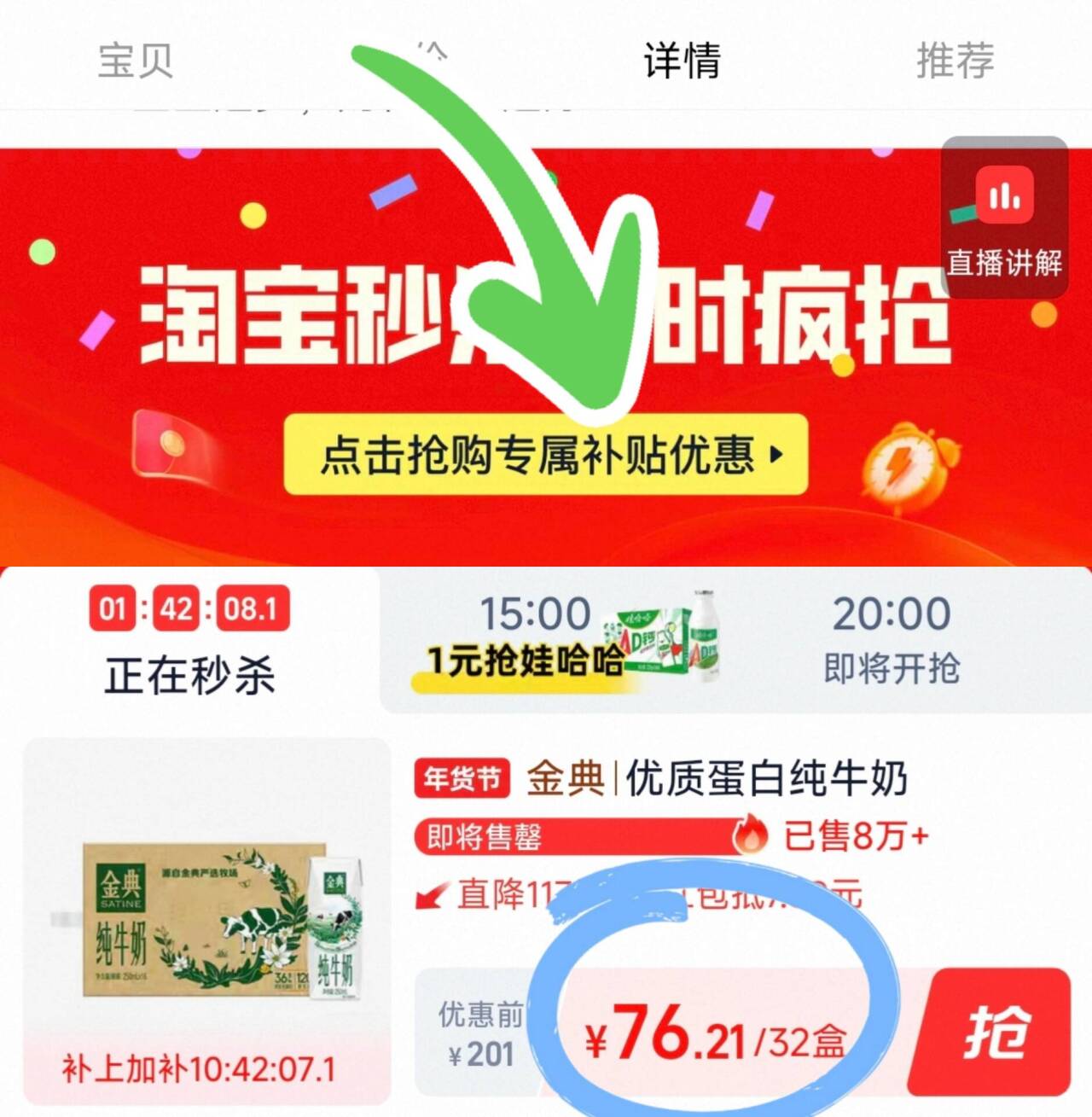Switch to the 宝贝 tab
1092x1117 pixels.
tap(136, 61)
